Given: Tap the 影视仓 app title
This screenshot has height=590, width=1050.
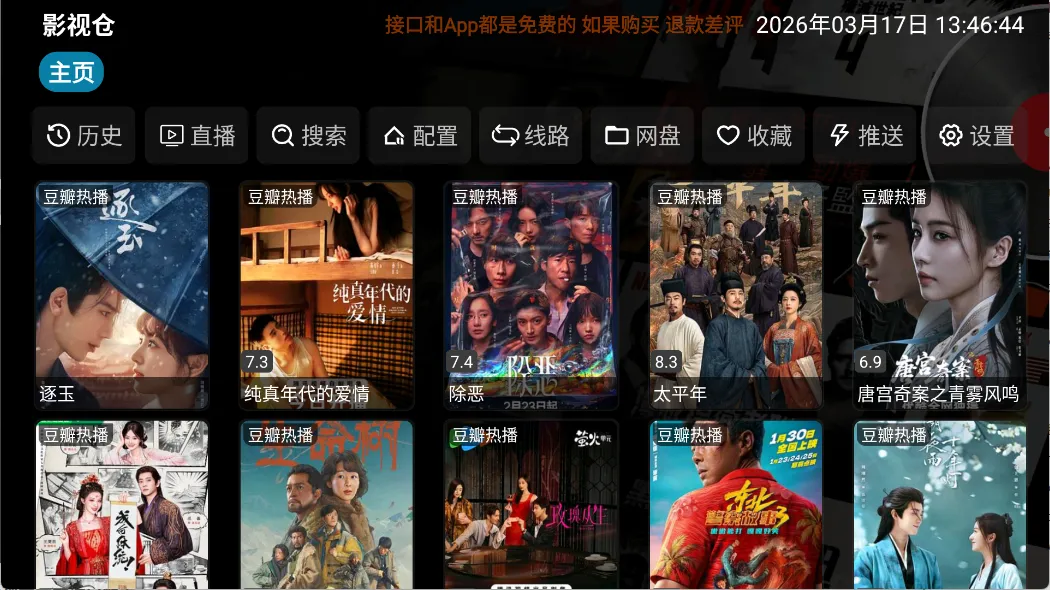Looking at the screenshot, I should point(78,25).
